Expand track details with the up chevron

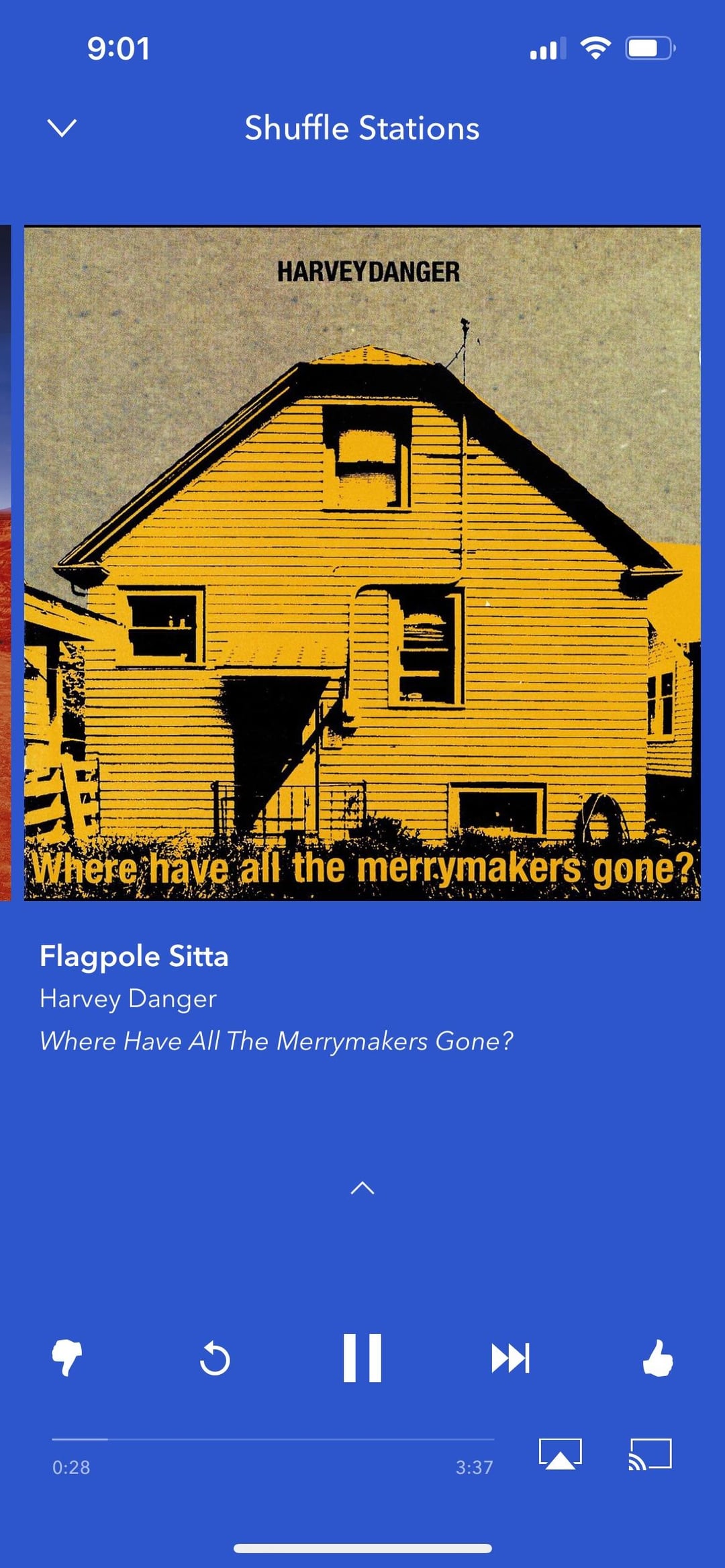[x=362, y=1188]
